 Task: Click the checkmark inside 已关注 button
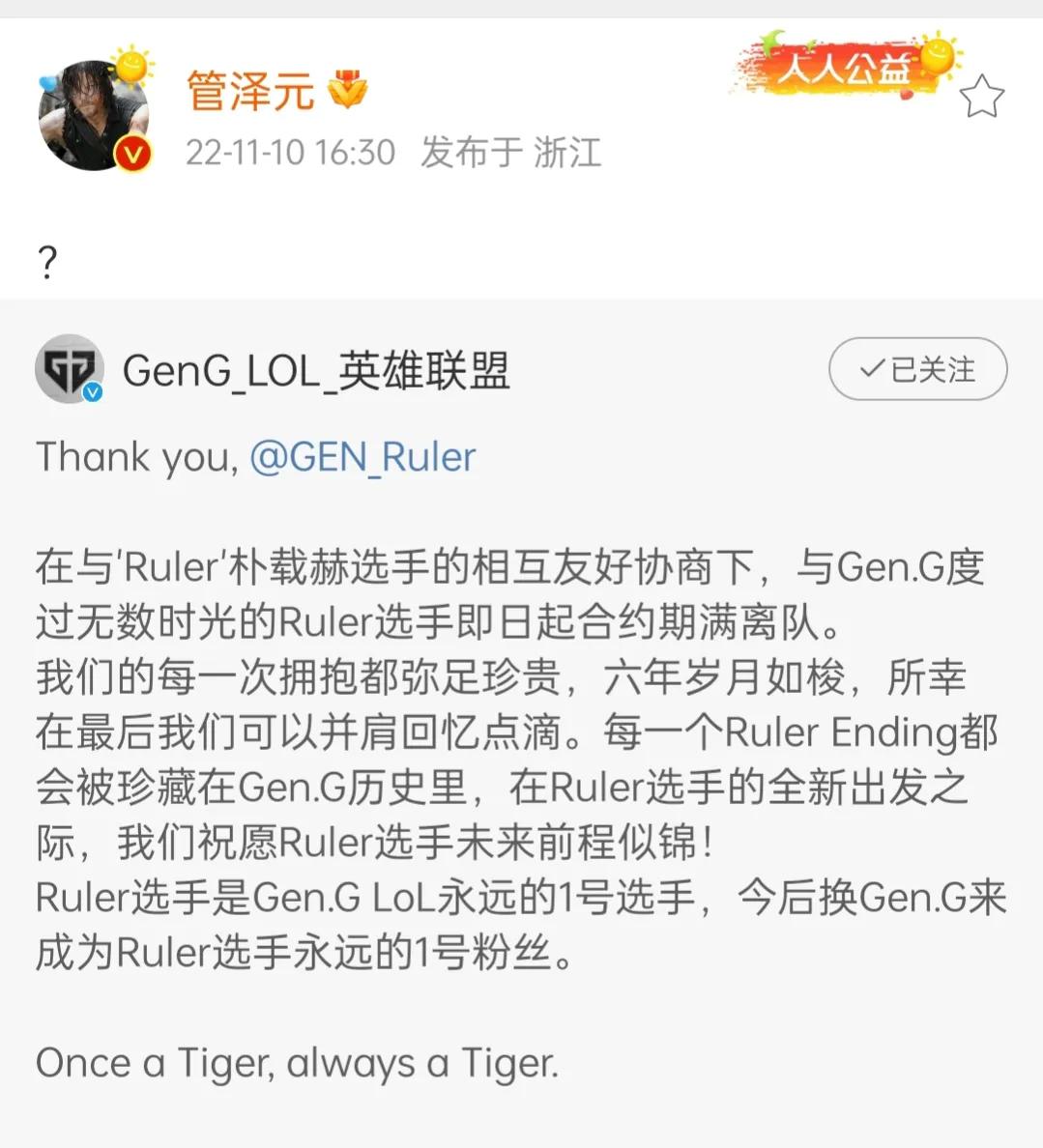873,368
